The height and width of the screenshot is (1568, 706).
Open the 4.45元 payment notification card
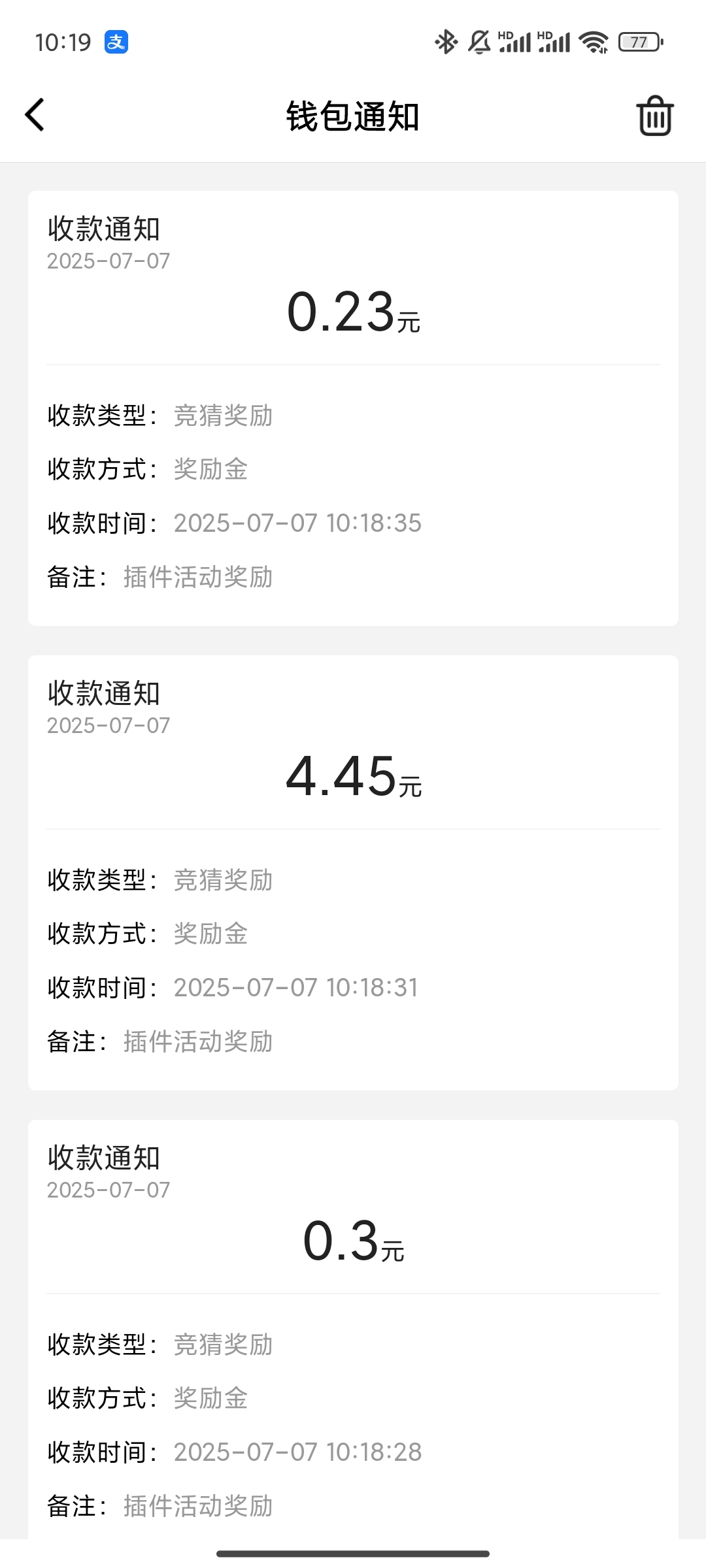point(353,873)
